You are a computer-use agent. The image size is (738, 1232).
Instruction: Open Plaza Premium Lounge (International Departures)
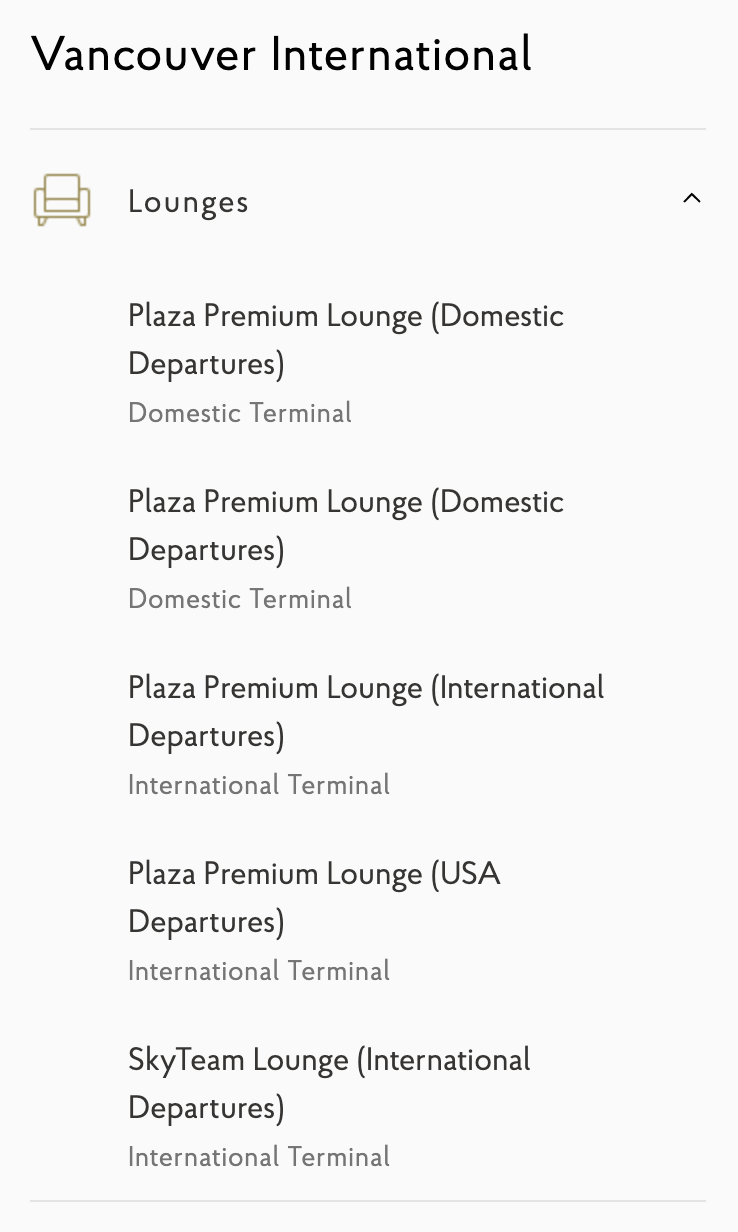[x=365, y=711]
